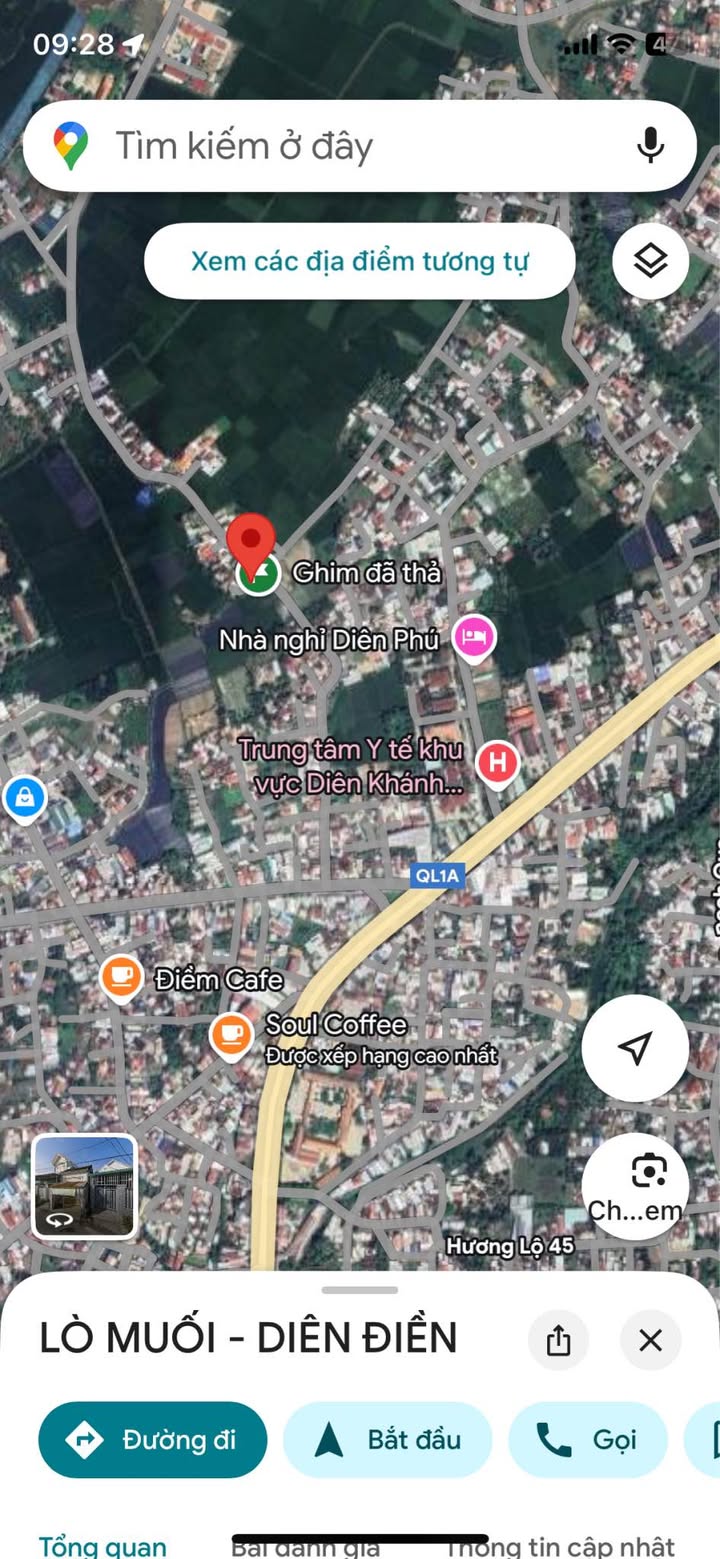Share the LÒ MUỐI - DIÊN ĐIỀN place
This screenshot has height=1559, width=720.
(558, 1340)
